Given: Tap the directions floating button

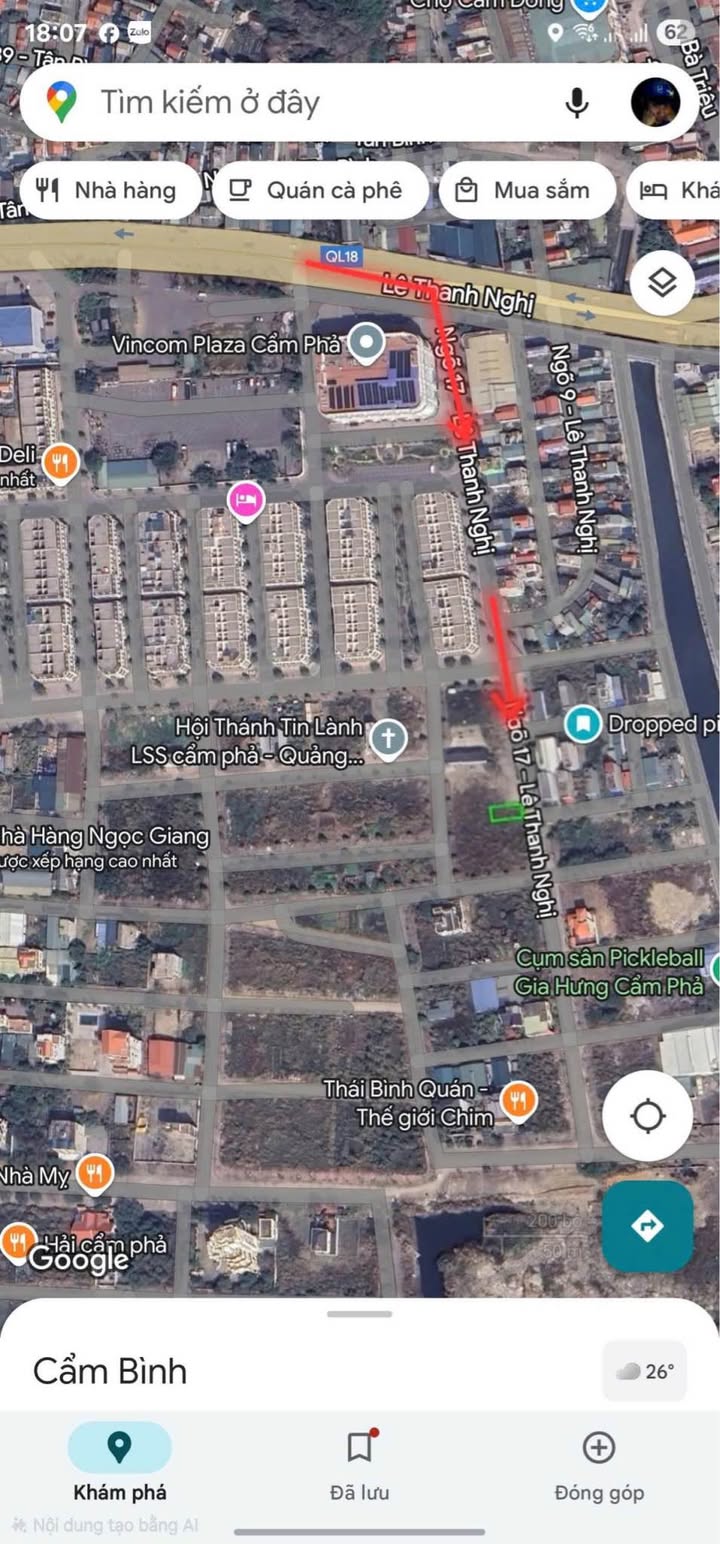Looking at the screenshot, I should [x=647, y=1225].
